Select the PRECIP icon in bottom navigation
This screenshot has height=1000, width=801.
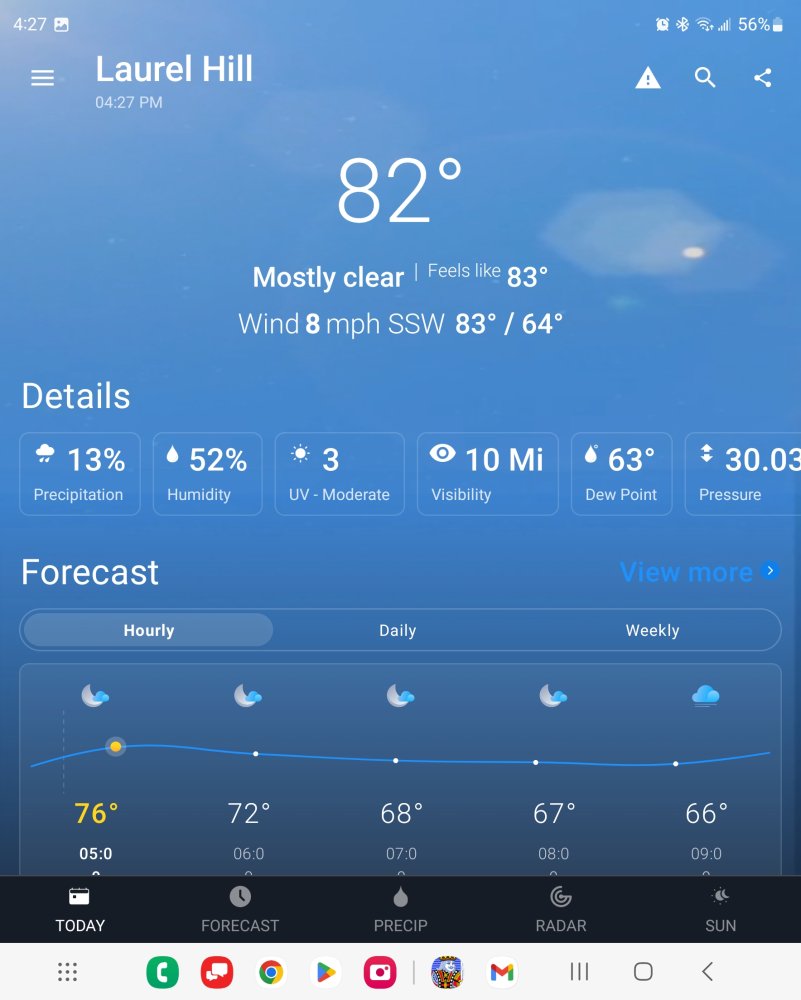[401, 908]
